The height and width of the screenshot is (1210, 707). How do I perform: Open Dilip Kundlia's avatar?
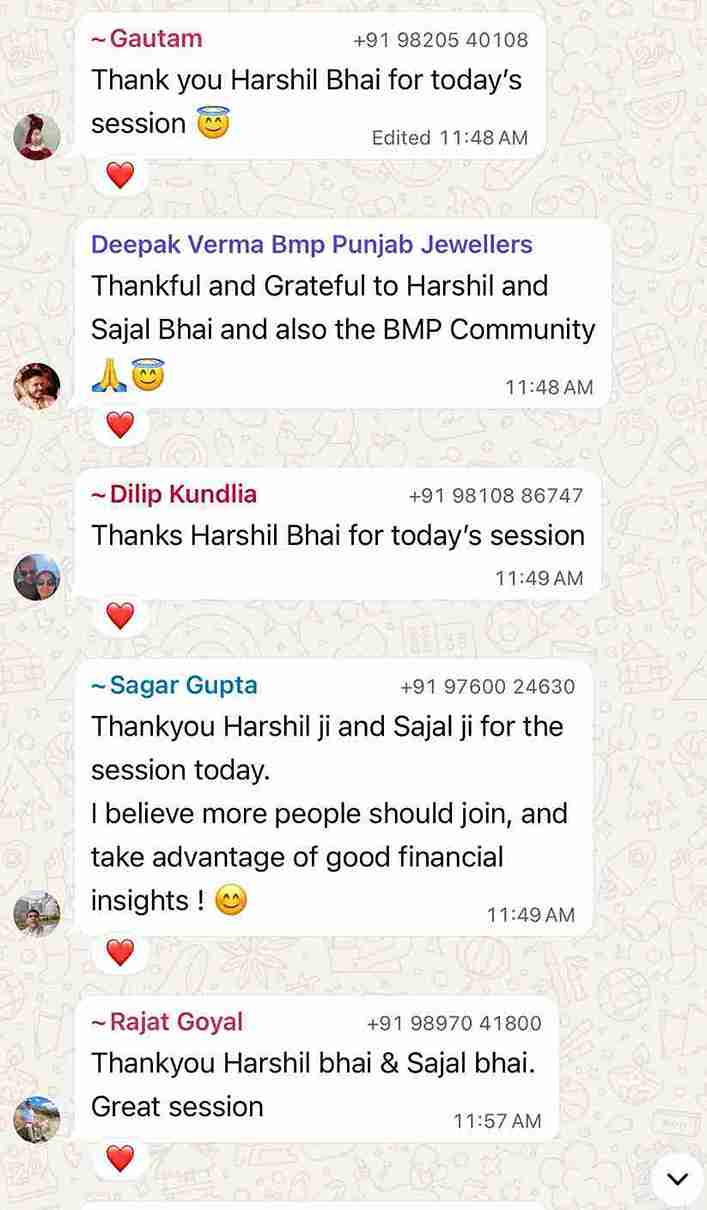(x=37, y=577)
